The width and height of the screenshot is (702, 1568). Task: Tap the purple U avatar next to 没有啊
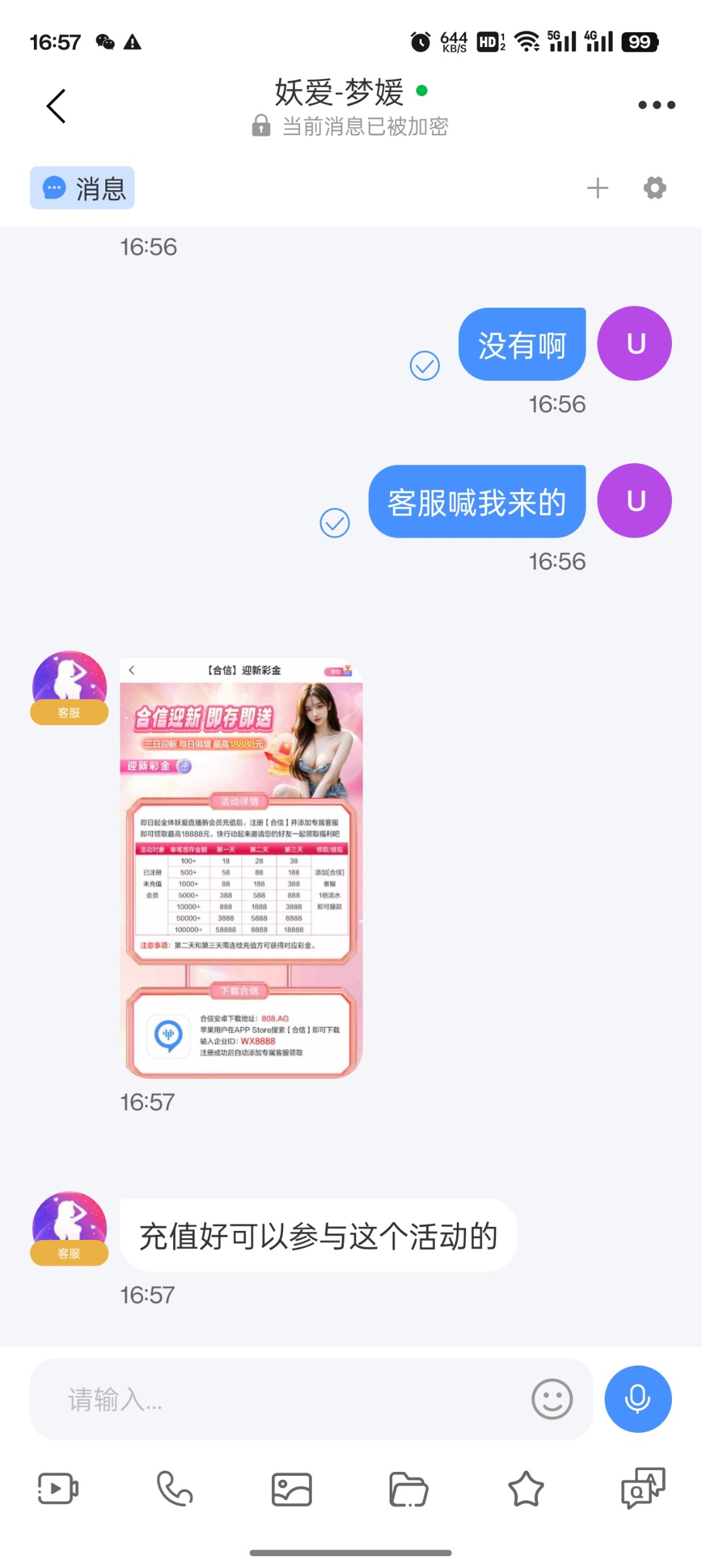(x=635, y=344)
